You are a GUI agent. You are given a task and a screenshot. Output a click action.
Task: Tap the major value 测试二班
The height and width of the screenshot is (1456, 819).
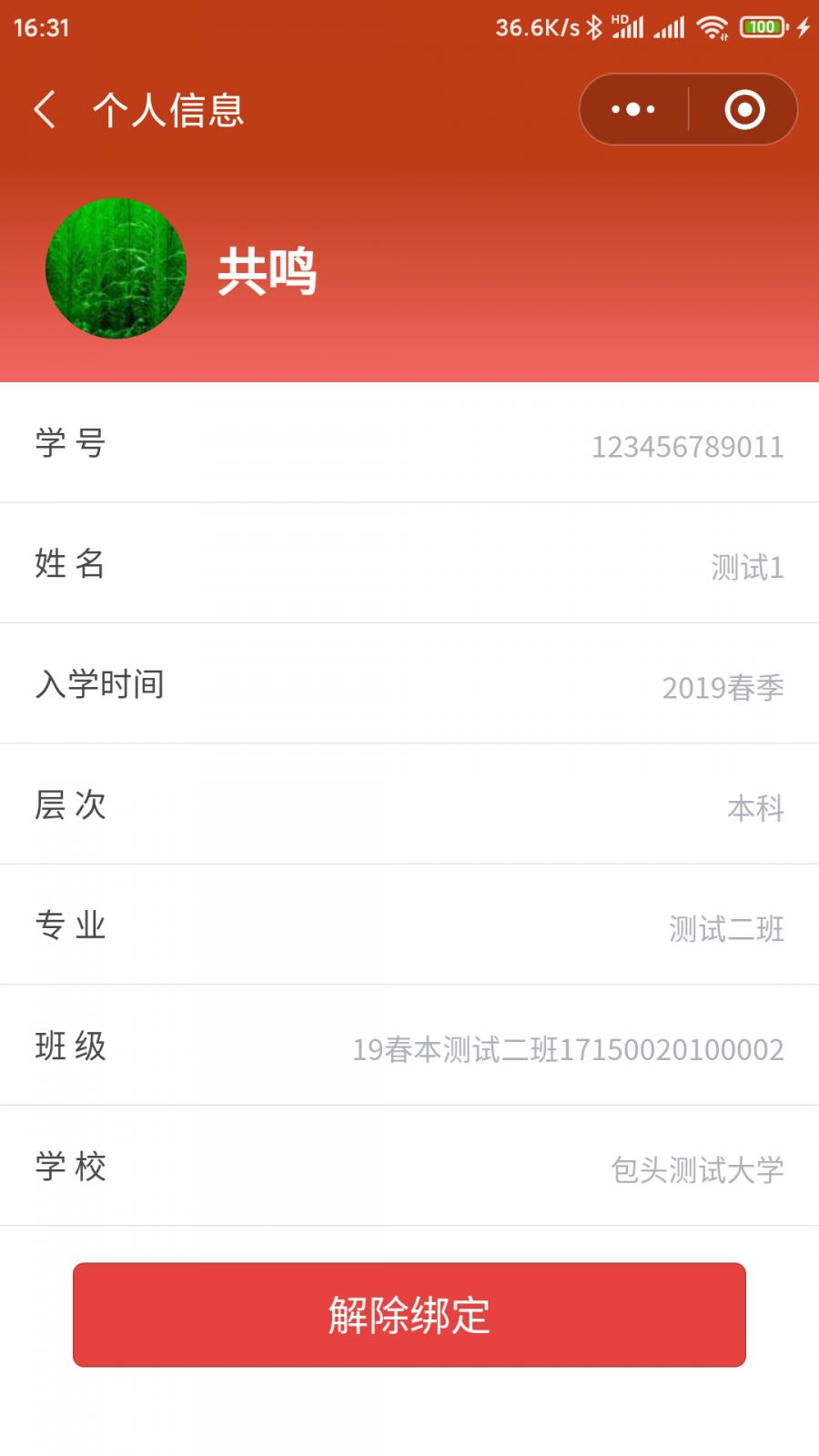click(725, 926)
